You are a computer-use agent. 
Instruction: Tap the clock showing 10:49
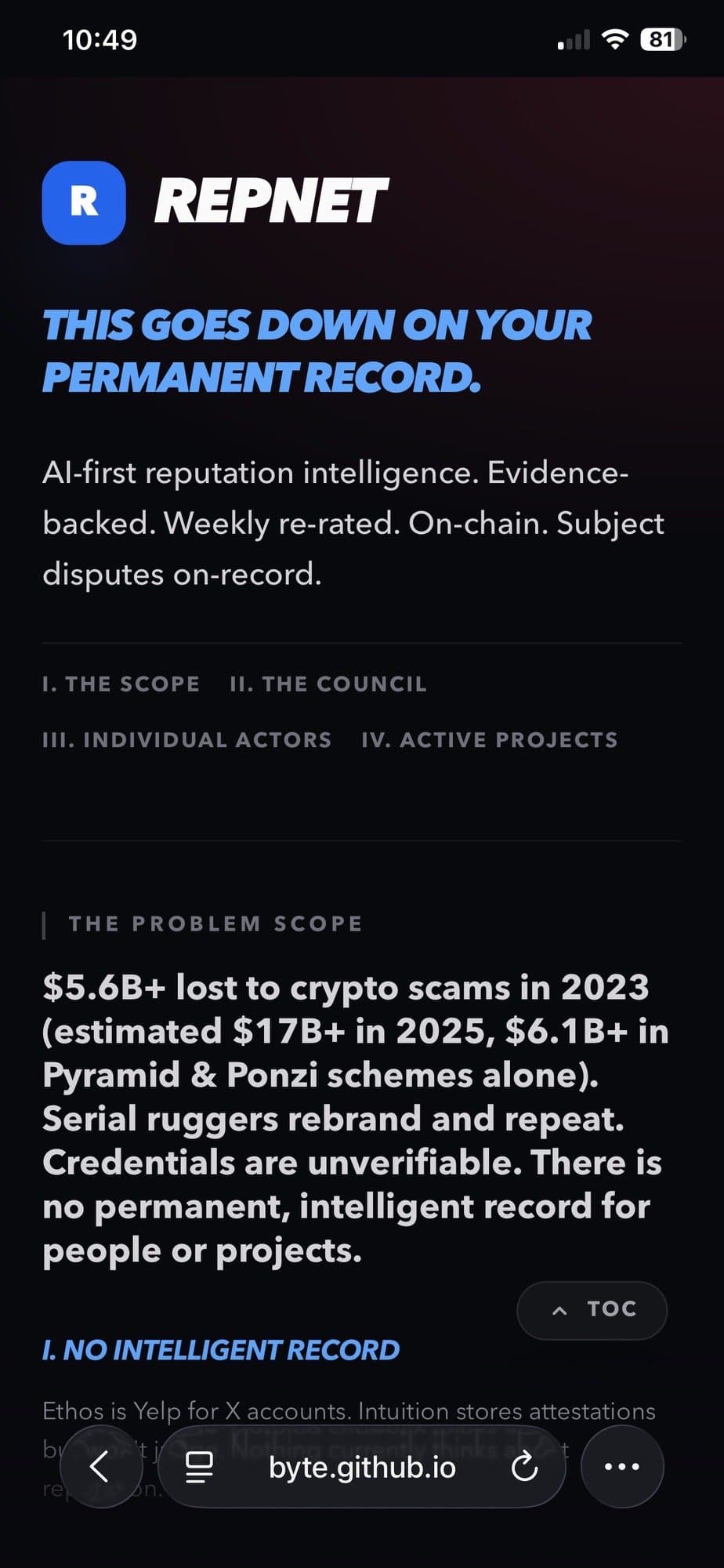point(99,38)
